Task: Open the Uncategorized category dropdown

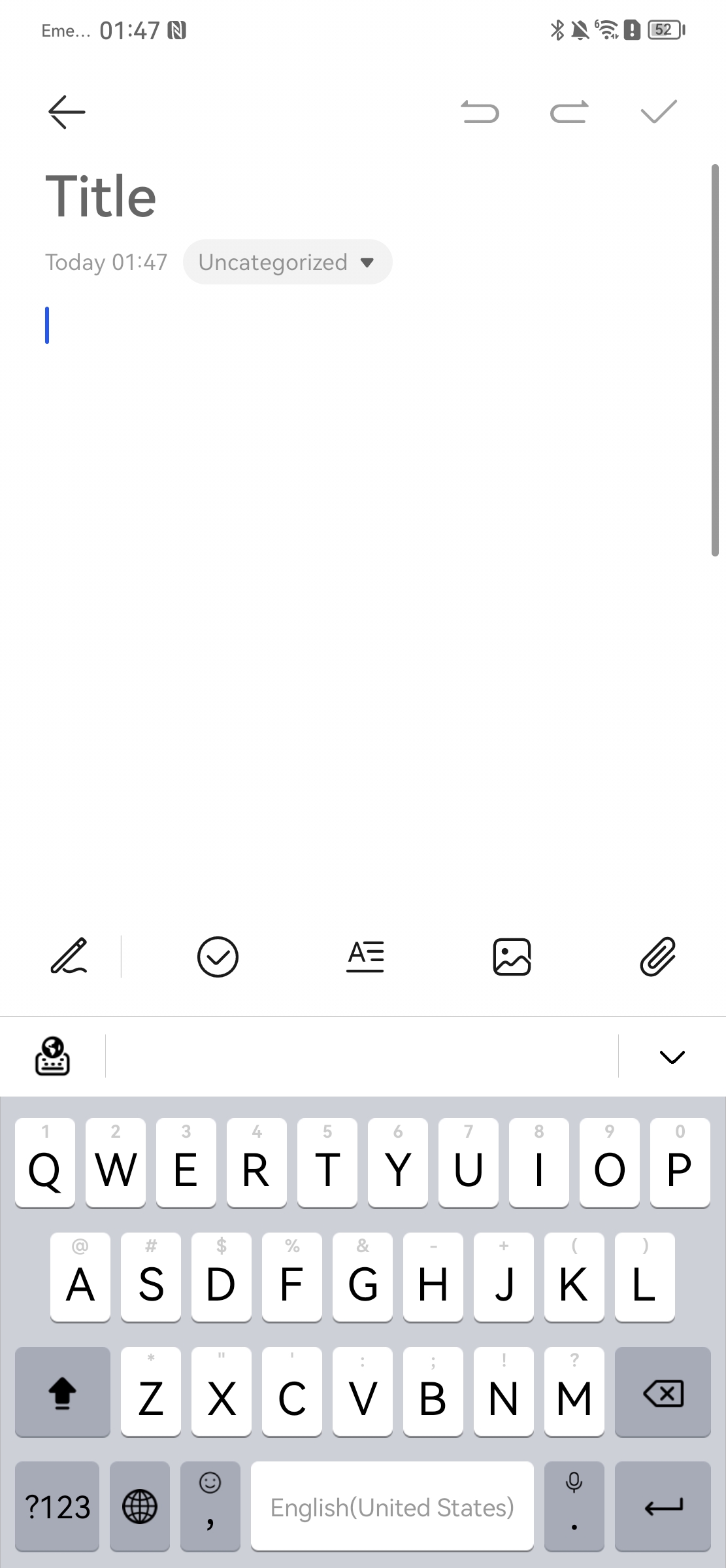Action: [288, 262]
